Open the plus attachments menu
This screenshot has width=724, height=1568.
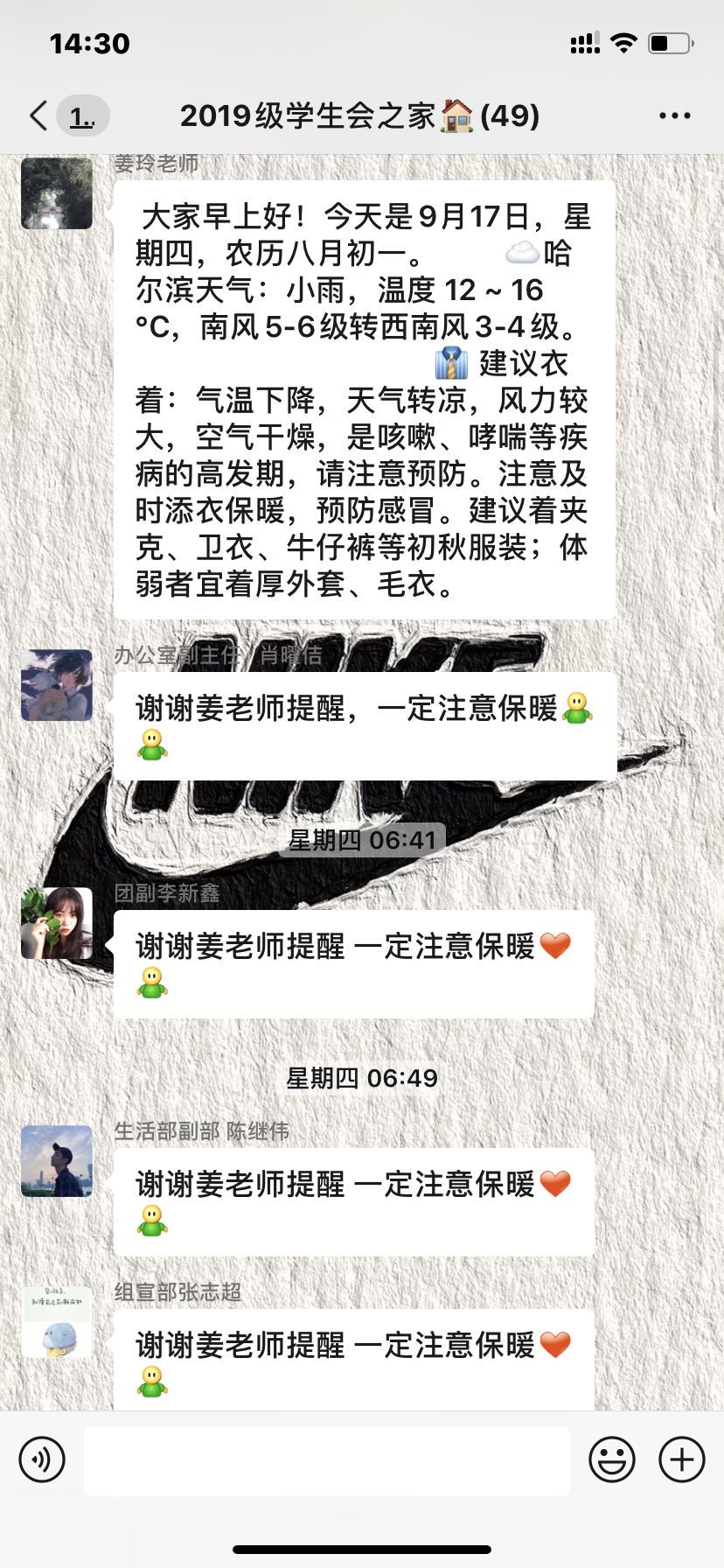tap(682, 1459)
